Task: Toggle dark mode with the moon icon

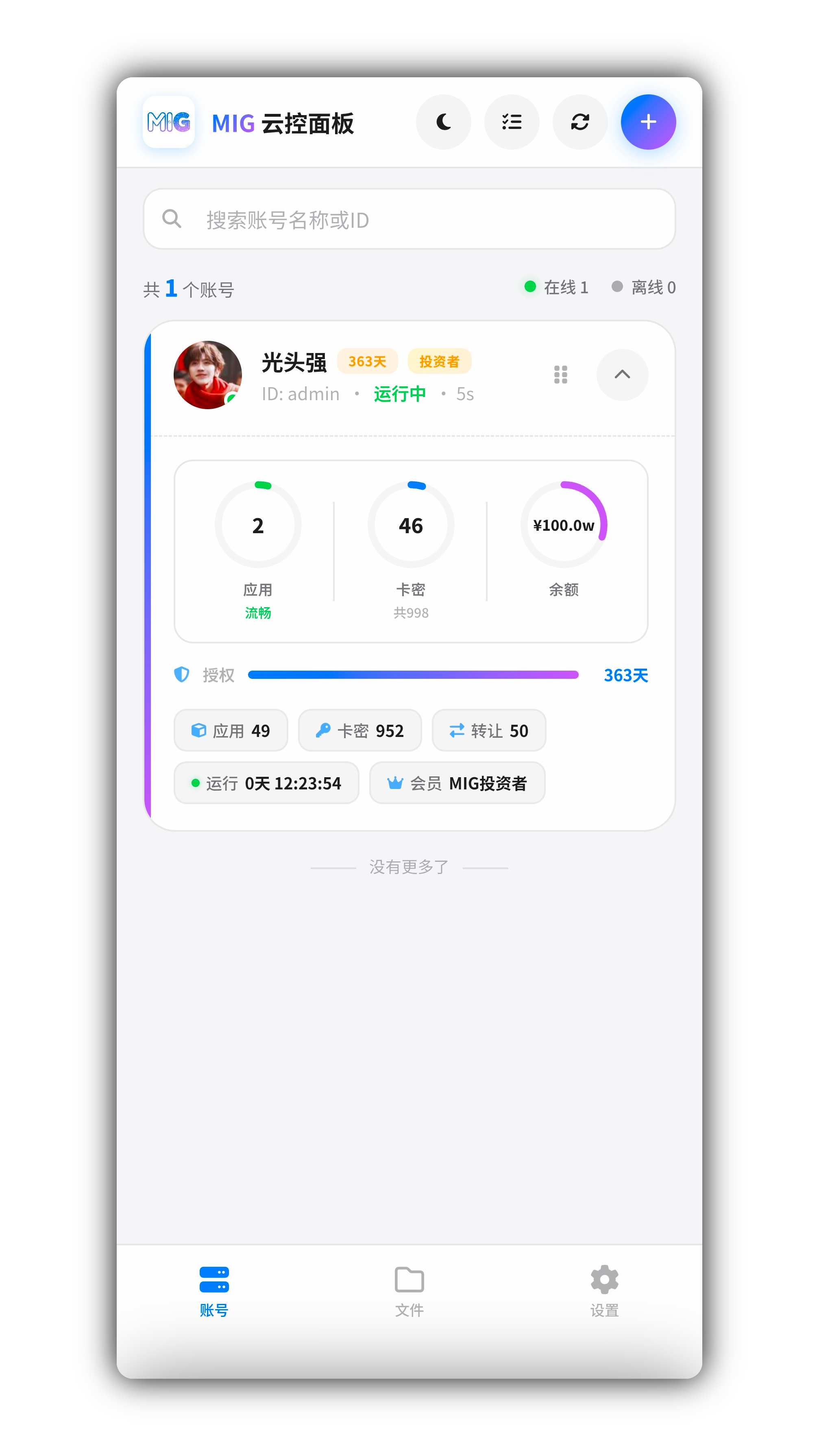Action: pyautogui.click(x=443, y=122)
